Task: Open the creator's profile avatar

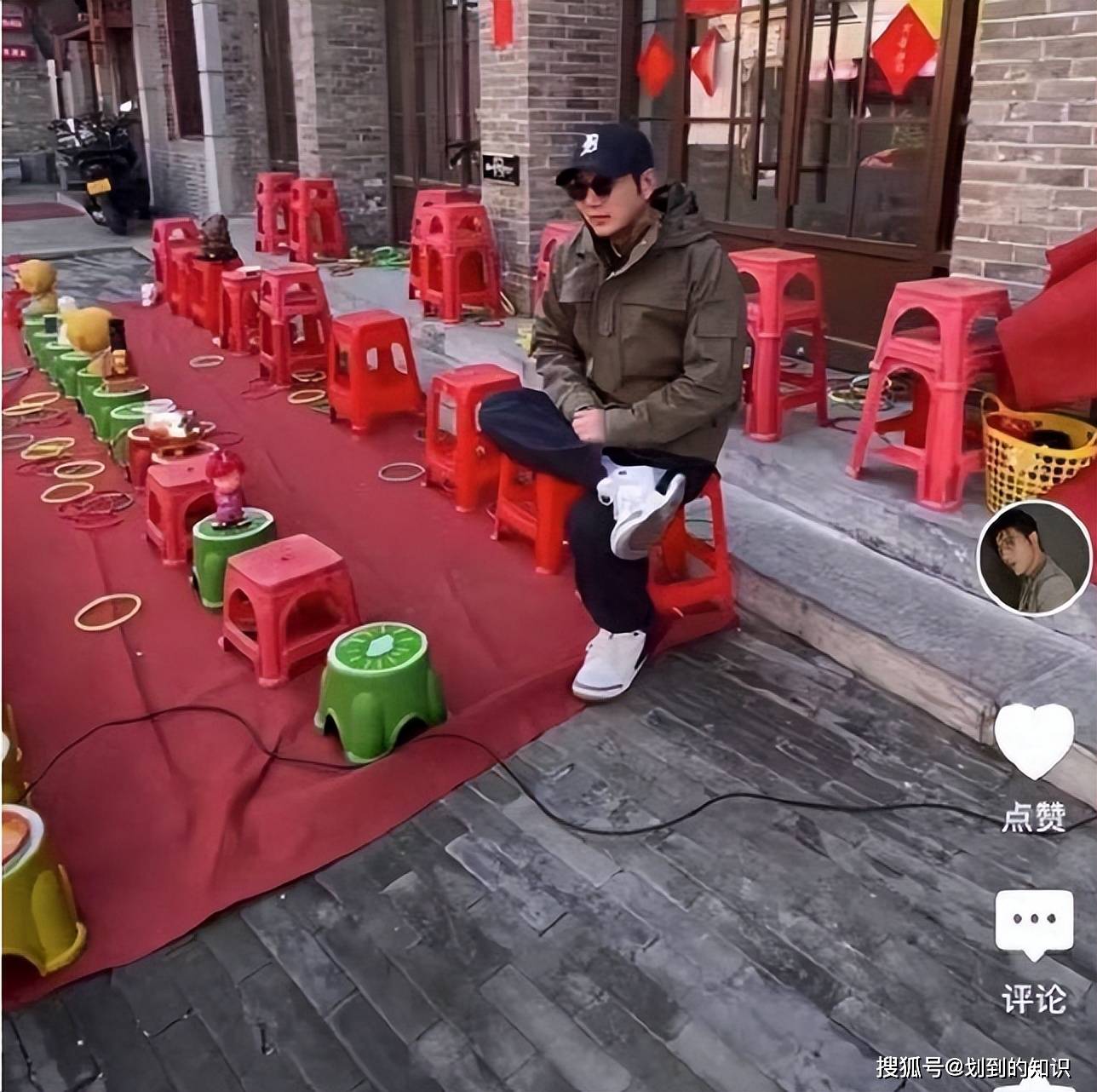Action: [1034, 558]
